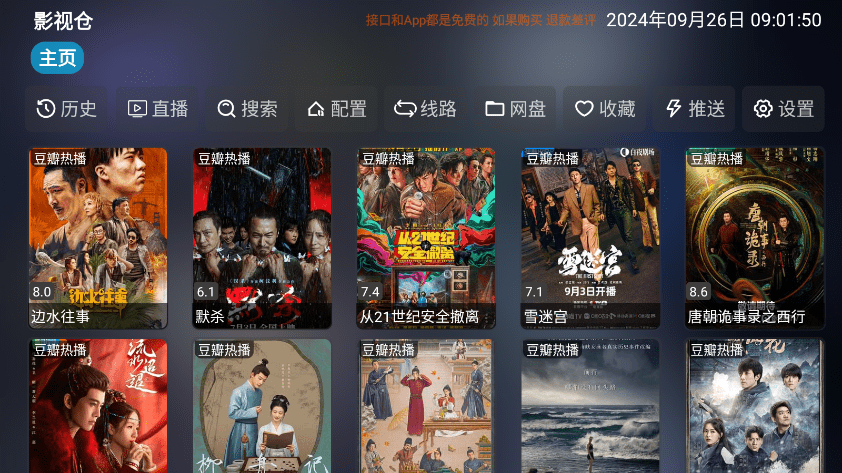Open the 搜索 search page
The width and height of the screenshot is (842, 473).
[x=247, y=109]
